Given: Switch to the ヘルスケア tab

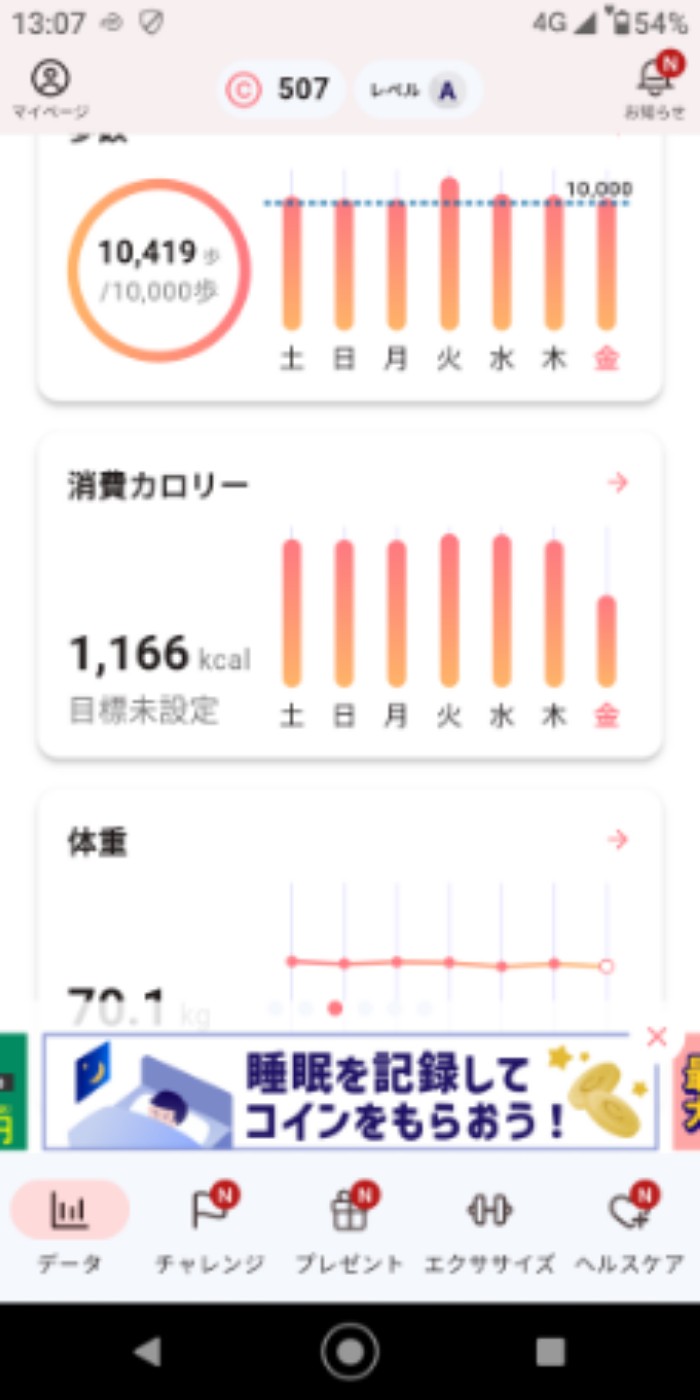Looking at the screenshot, I should tap(630, 1228).
